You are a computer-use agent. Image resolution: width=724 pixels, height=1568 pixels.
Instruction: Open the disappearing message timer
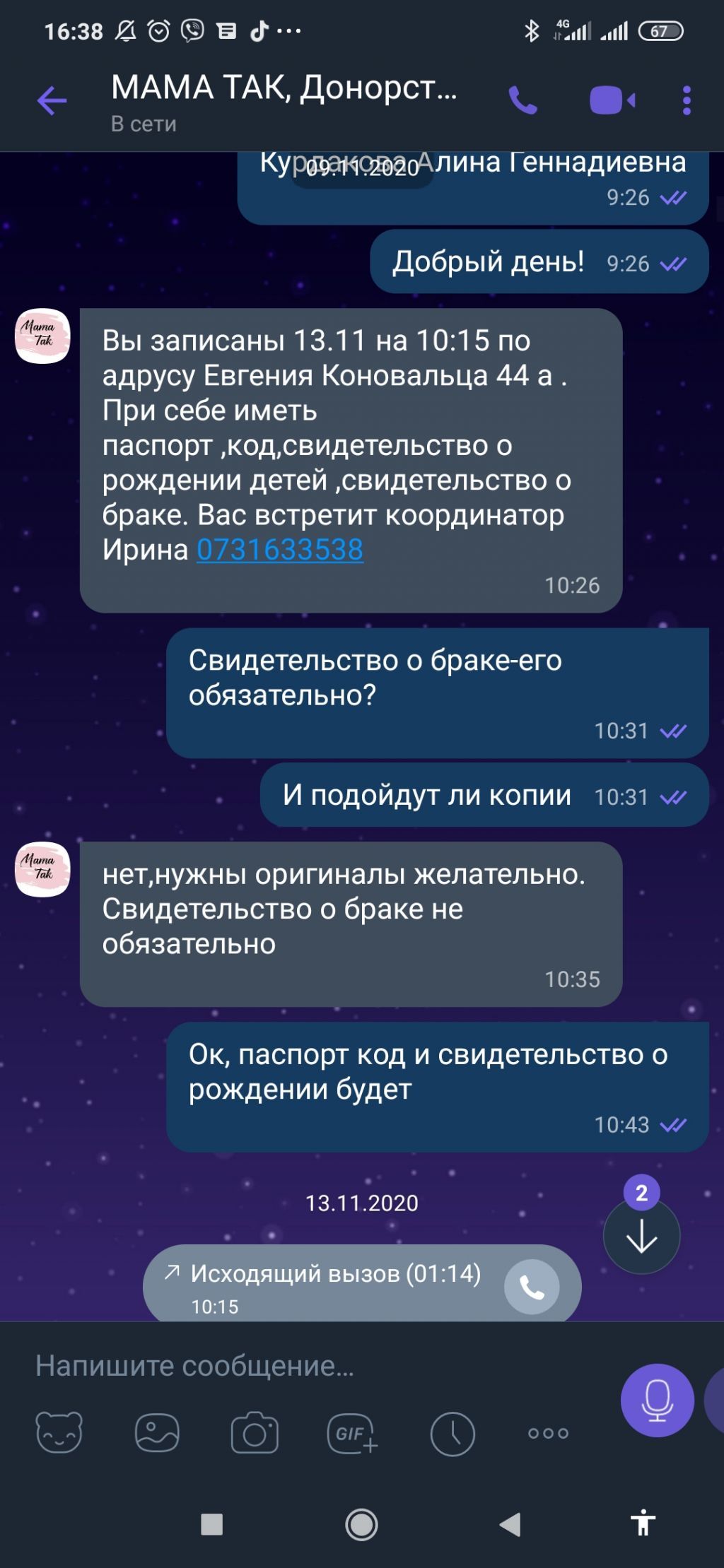(x=452, y=1432)
